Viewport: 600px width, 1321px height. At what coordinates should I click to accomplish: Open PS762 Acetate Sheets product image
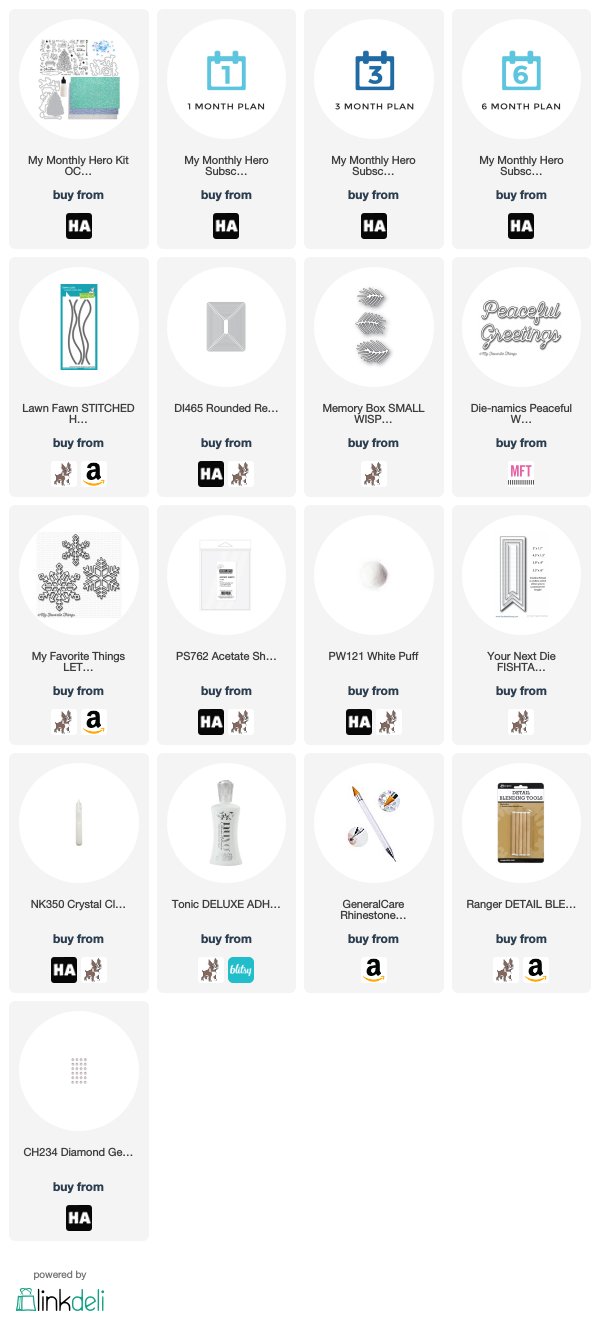tap(226, 575)
